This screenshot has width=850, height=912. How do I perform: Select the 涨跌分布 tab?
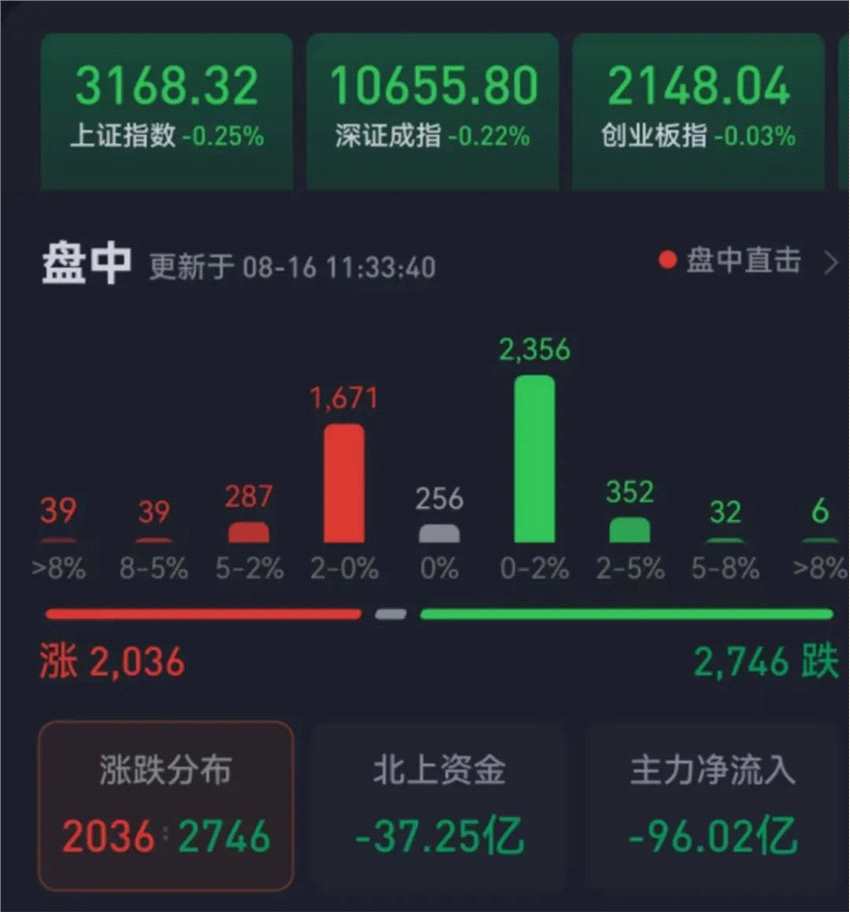pyautogui.click(x=166, y=805)
